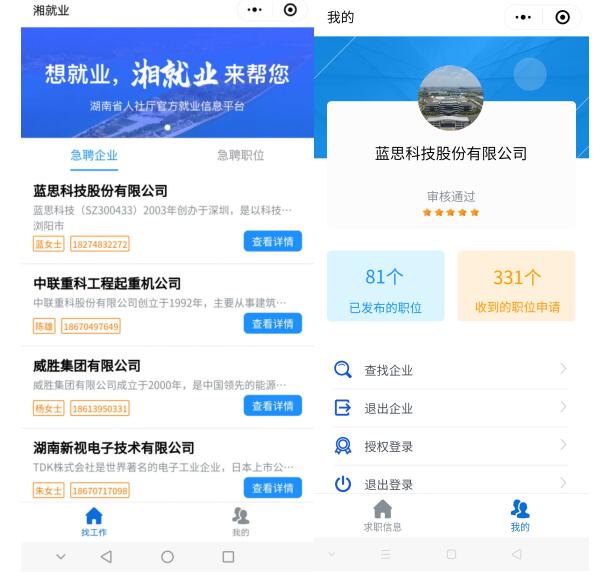Open the 查找企业 row
Image resolution: width=601 pixels, height=588 pixels.
tap(450, 370)
